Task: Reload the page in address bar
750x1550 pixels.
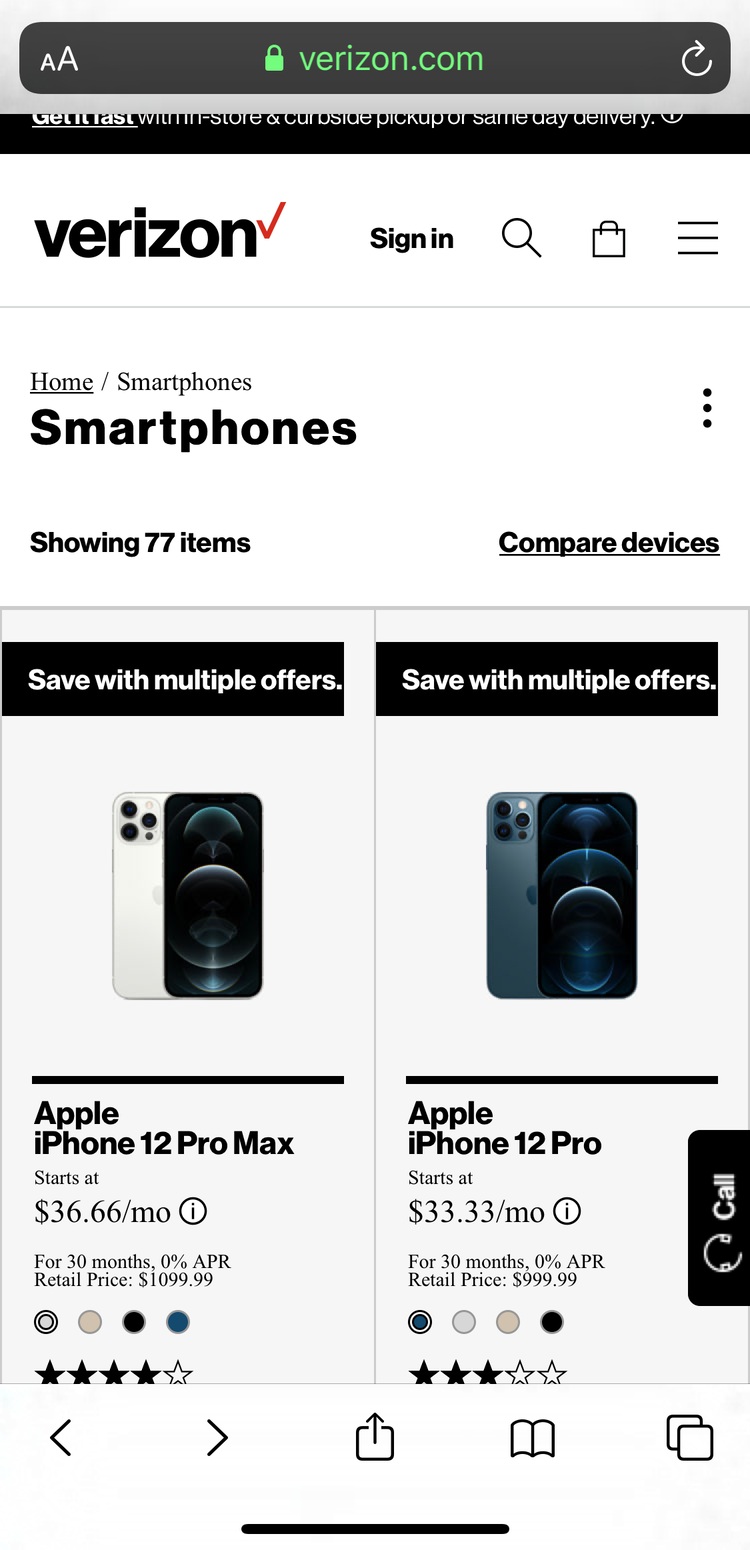Action: [696, 59]
